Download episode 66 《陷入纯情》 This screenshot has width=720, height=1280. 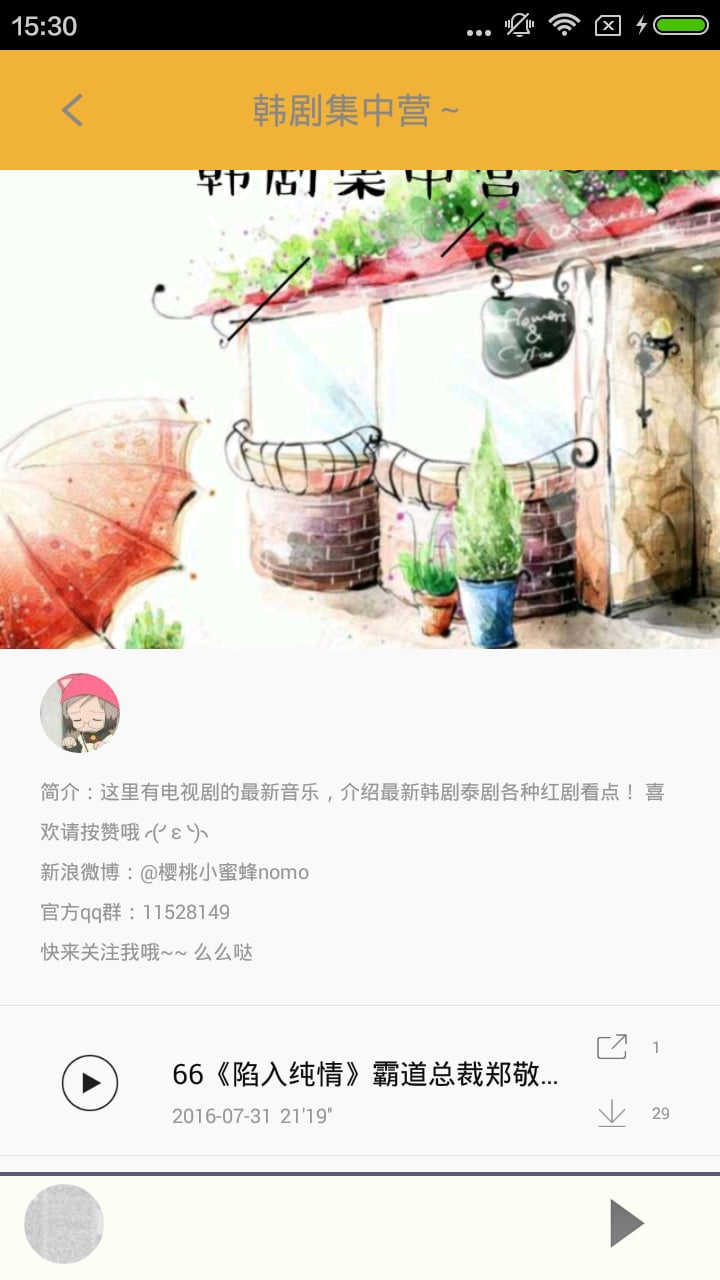point(612,1113)
